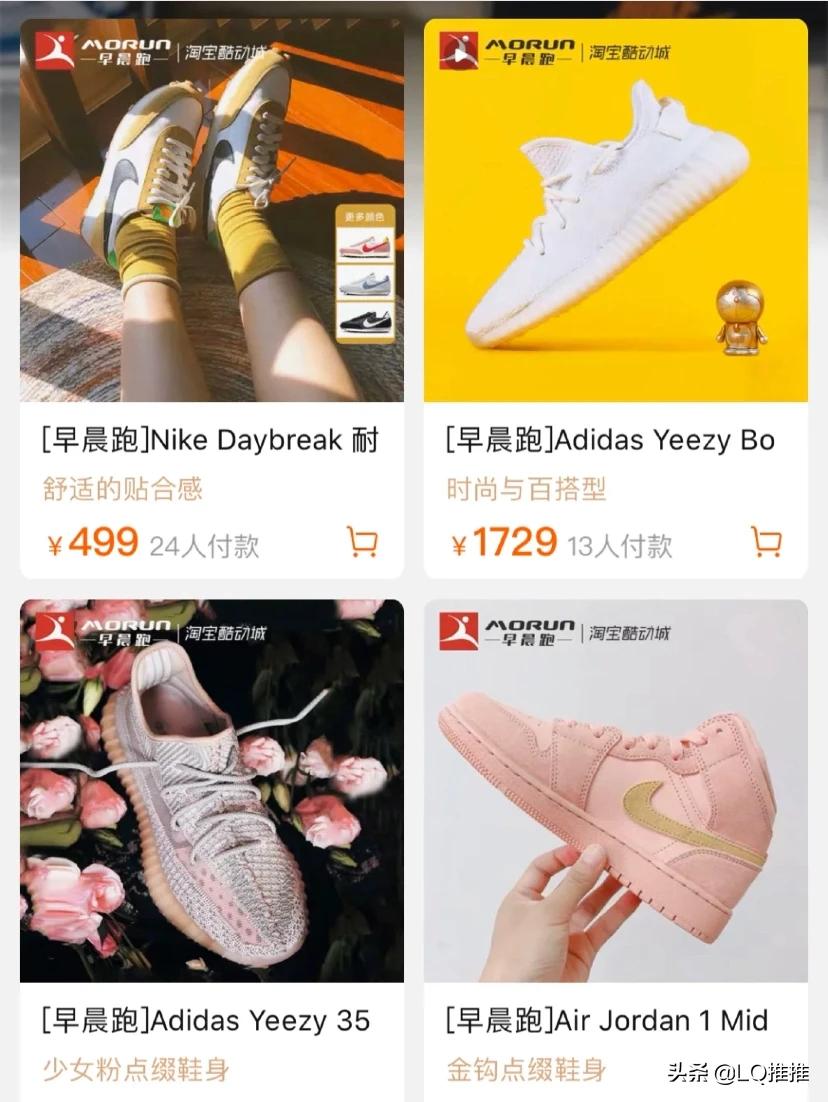
Task: Open the Adidas Yeezy Bo product title
Action: (x=610, y=440)
